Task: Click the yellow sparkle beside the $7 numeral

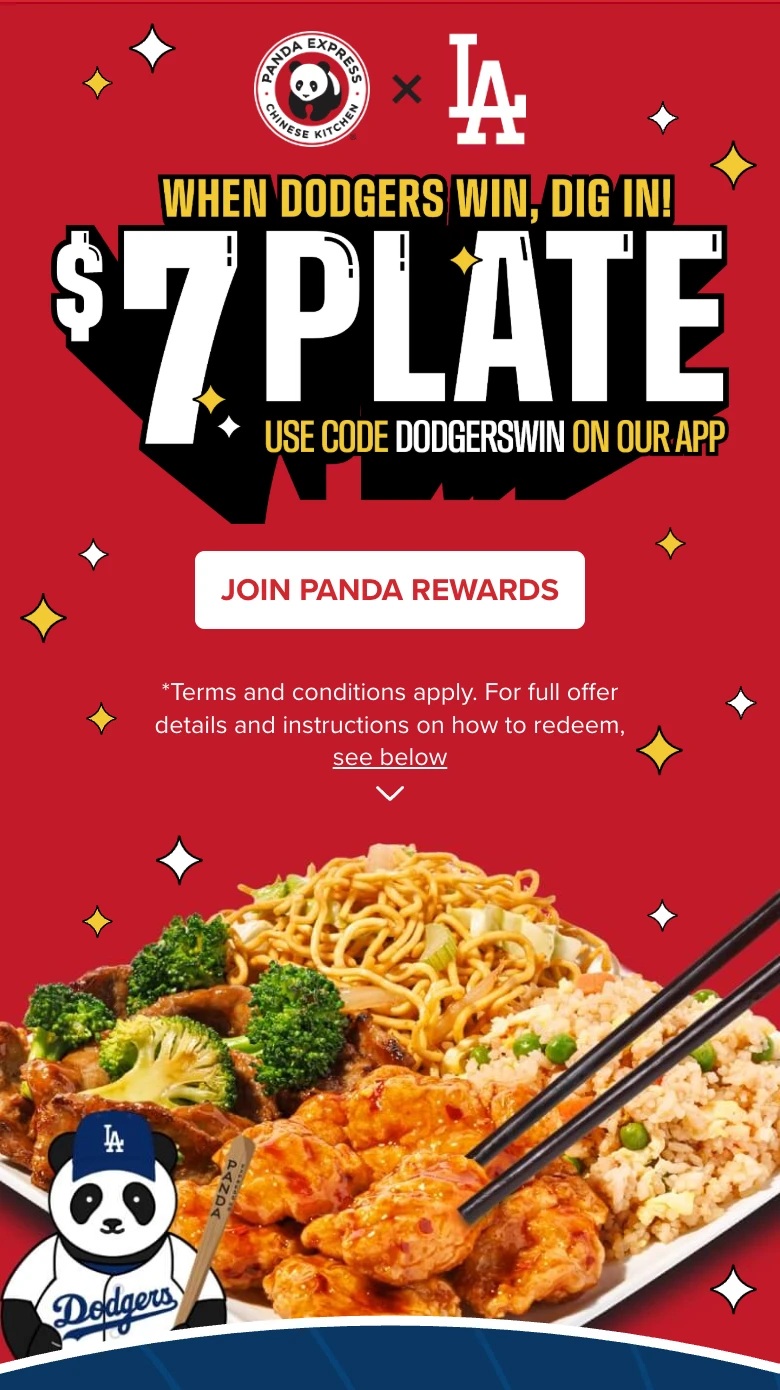Action: [x=210, y=398]
